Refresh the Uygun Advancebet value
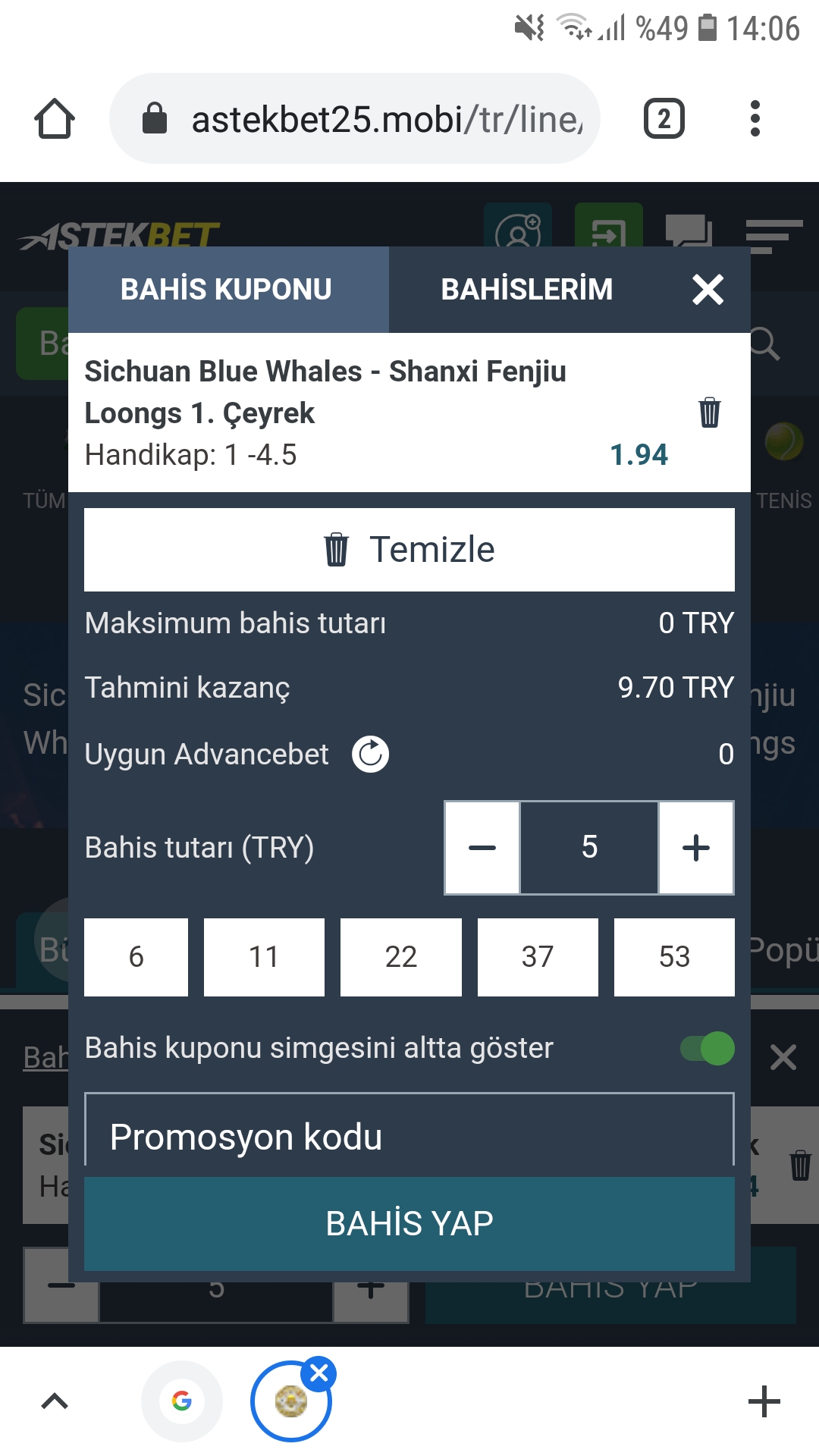Viewport: 819px width, 1456px height. click(x=370, y=755)
